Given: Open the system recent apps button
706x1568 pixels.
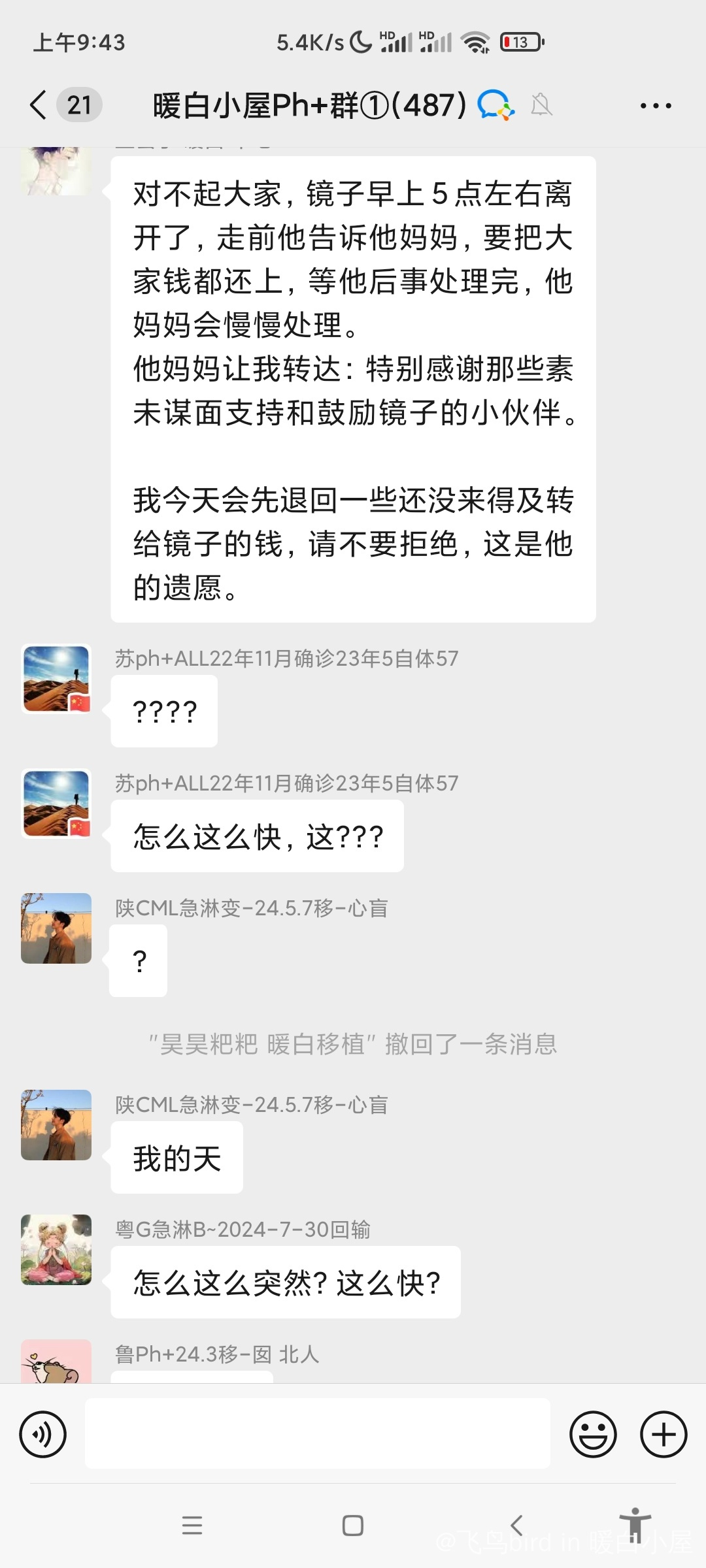Looking at the screenshot, I should pyautogui.click(x=192, y=1526).
